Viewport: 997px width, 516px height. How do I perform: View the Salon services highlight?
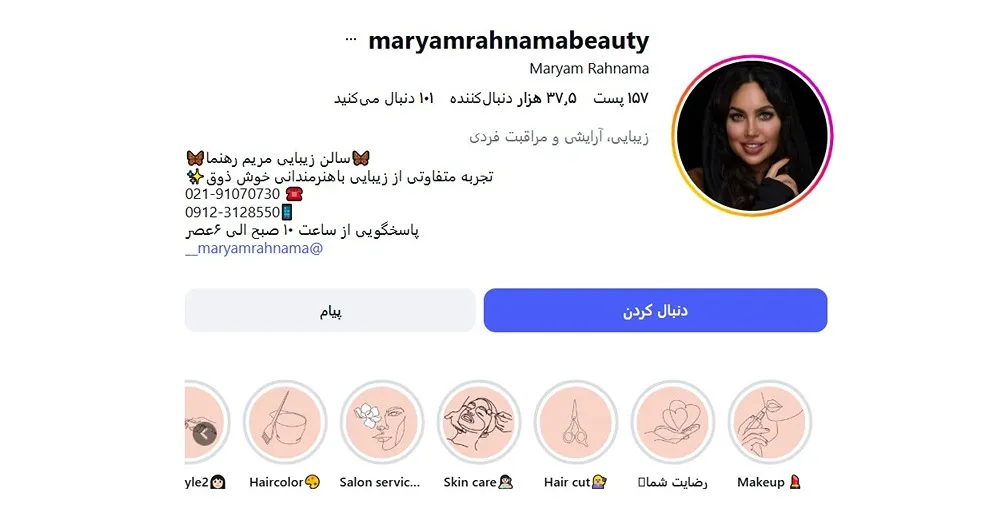[381, 422]
